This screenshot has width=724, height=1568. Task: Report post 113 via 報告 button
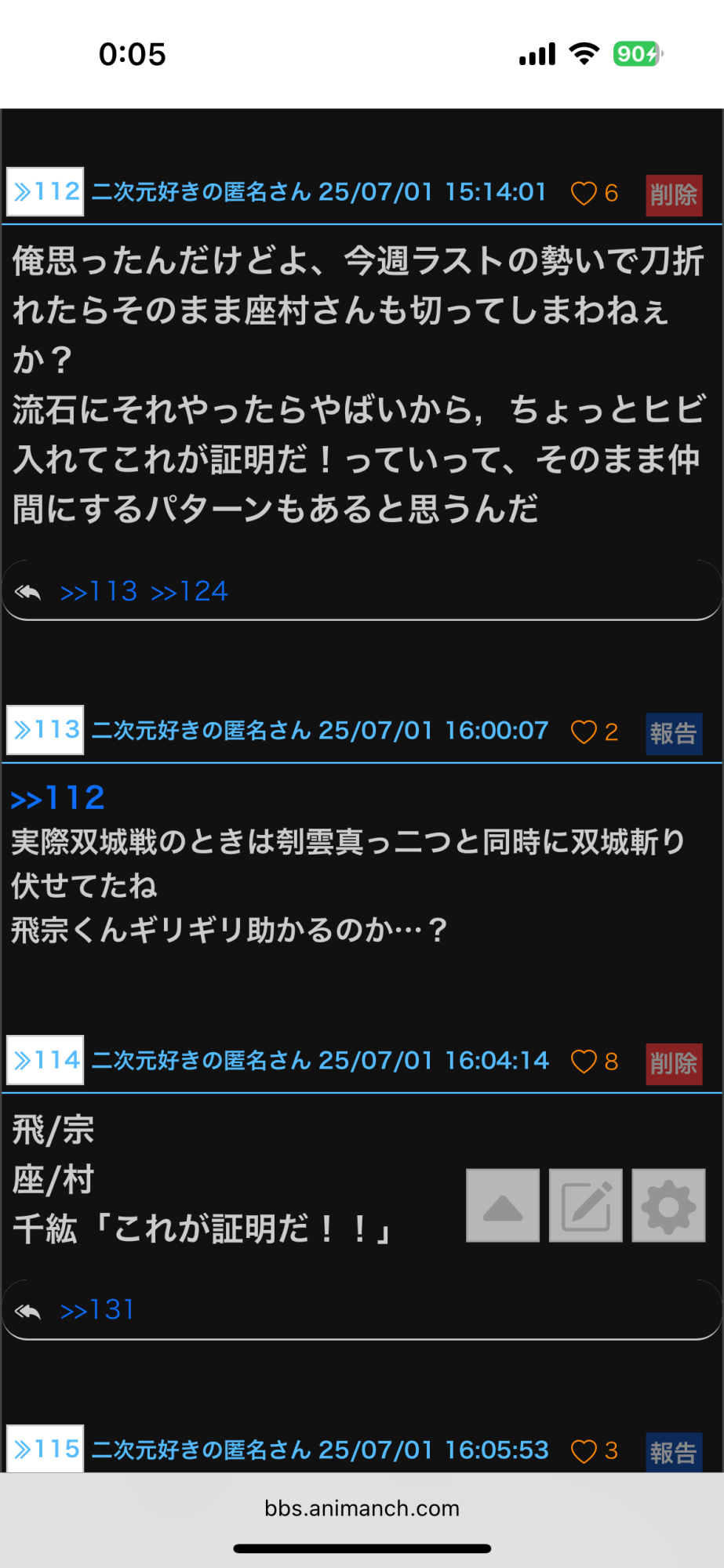pyautogui.click(x=674, y=734)
